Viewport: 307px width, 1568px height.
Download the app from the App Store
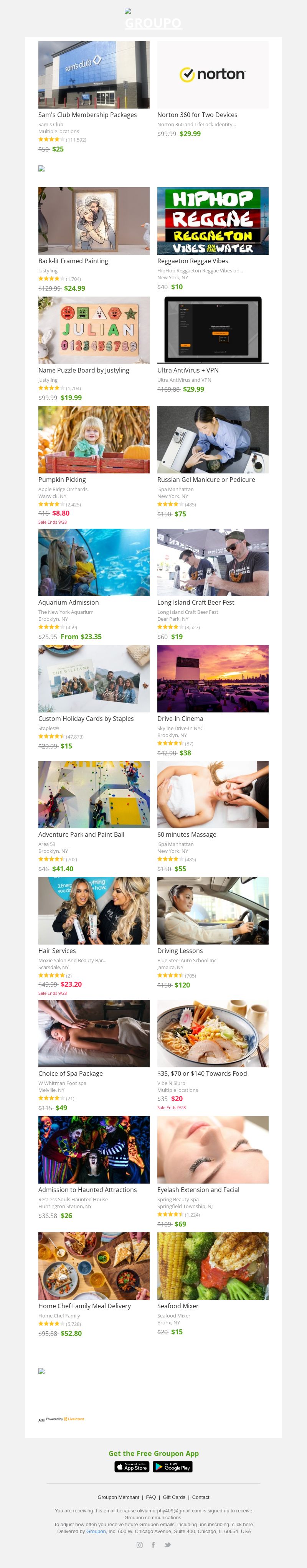(x=132, y=1467)
